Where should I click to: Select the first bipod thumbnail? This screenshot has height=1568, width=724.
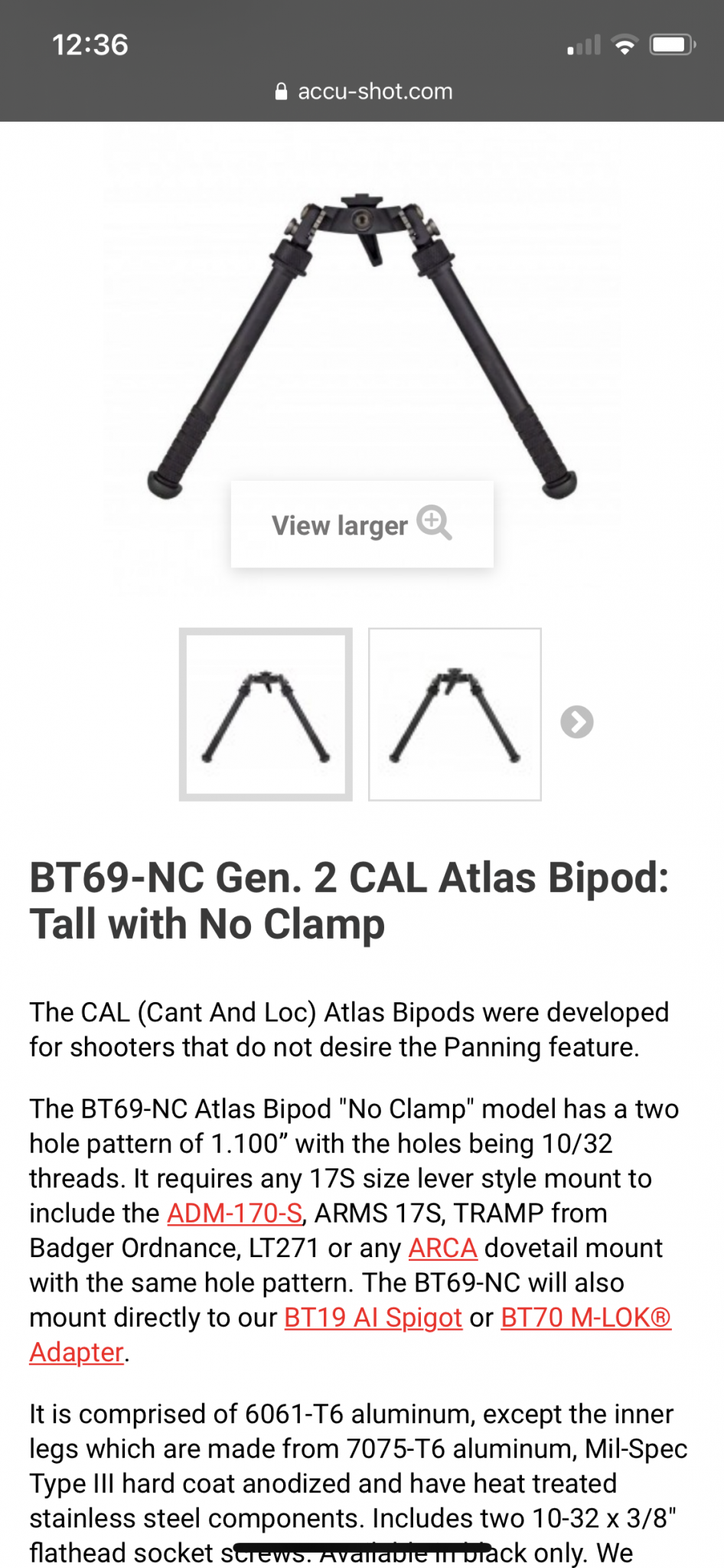click(x=266, y=714)
